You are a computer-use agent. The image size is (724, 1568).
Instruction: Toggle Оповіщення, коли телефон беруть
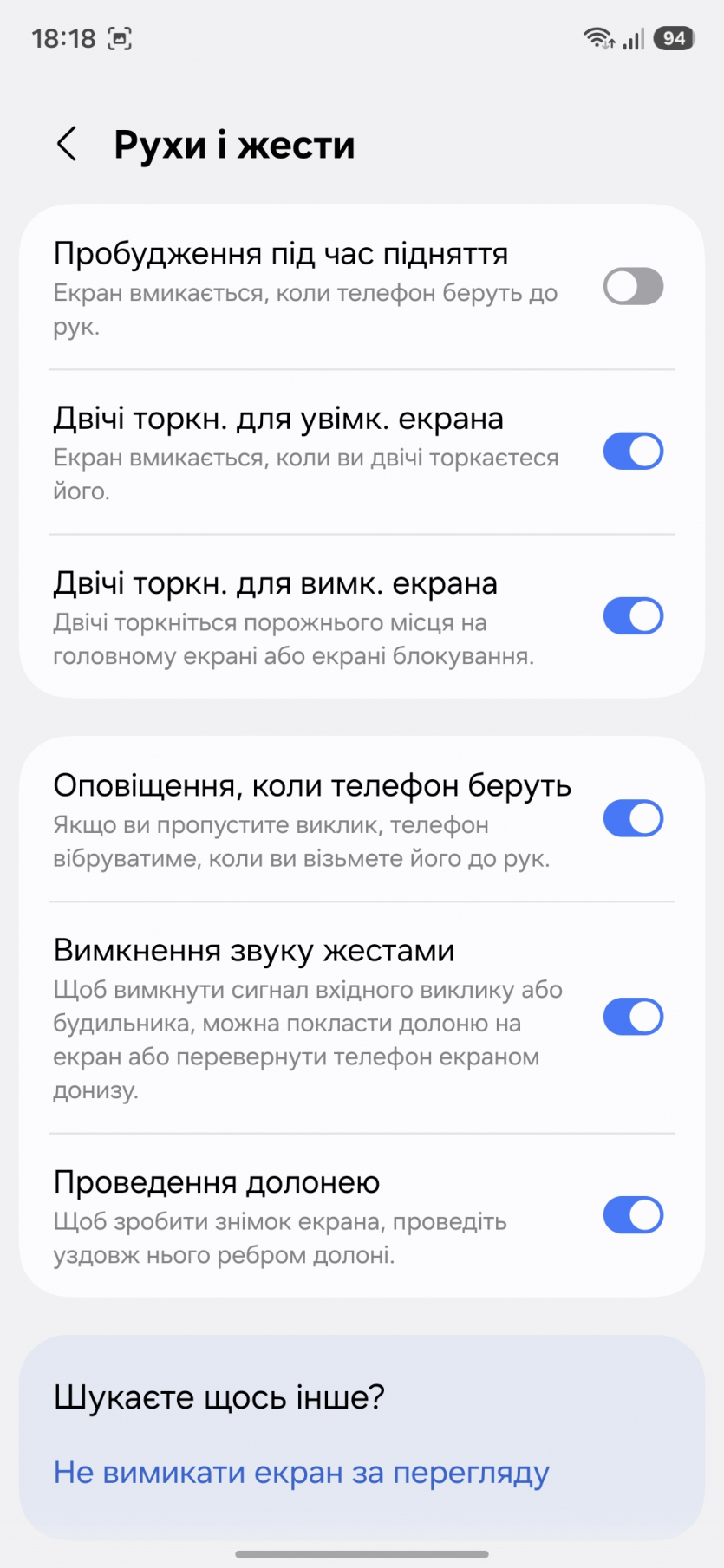pos(633,819)
